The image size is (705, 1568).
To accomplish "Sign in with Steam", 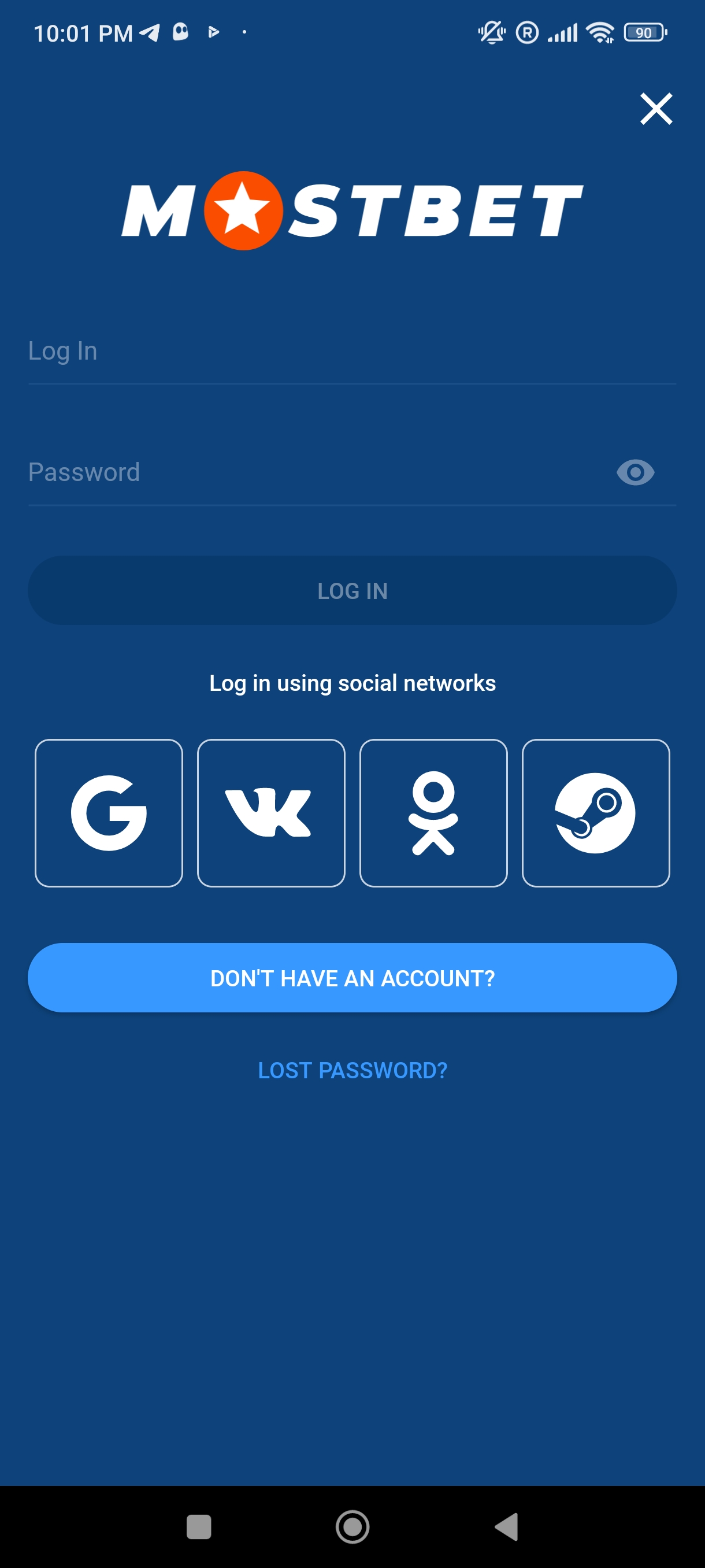I will [596, 812].
